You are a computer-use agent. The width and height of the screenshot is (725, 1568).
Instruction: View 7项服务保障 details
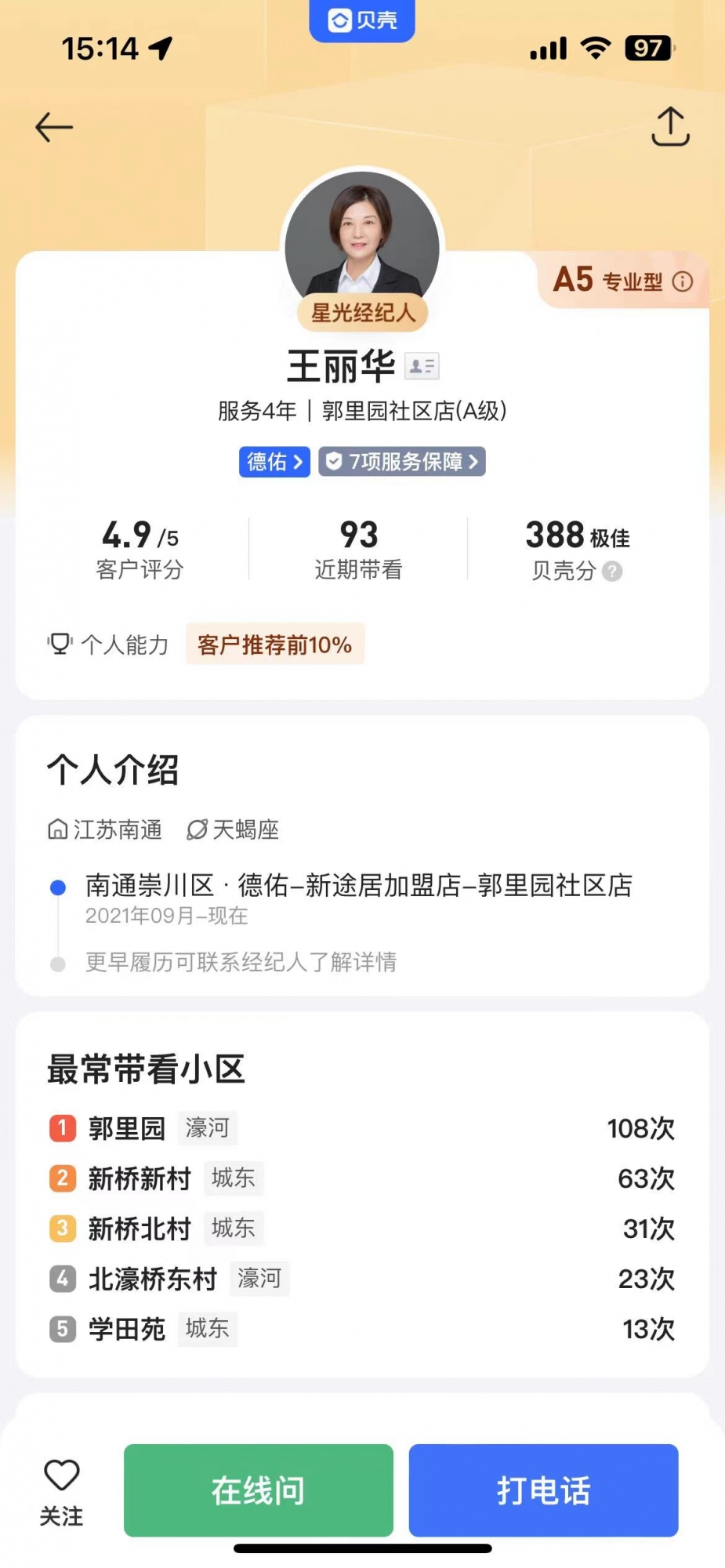(402, 462)
